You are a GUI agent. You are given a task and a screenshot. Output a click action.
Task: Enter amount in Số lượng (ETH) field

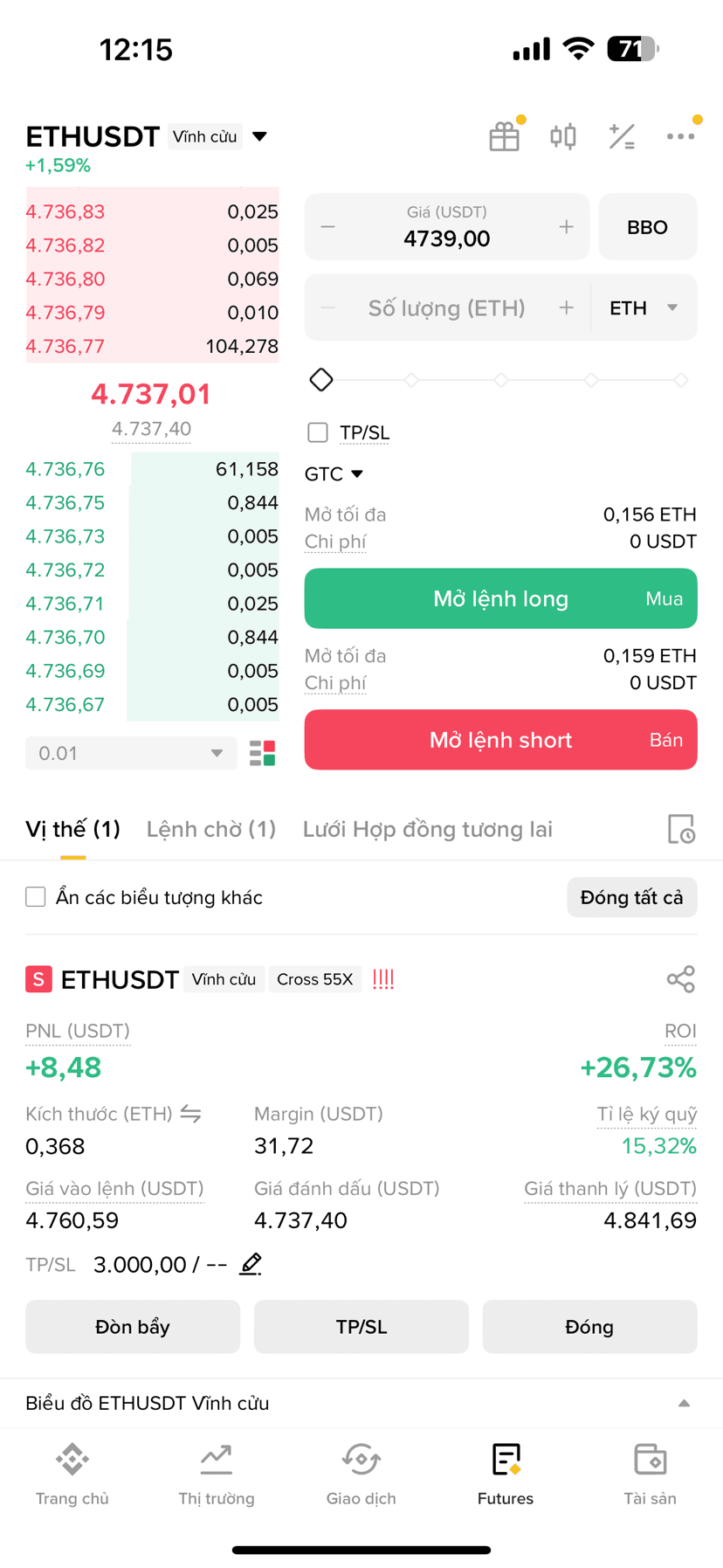(x=446, y=308)
